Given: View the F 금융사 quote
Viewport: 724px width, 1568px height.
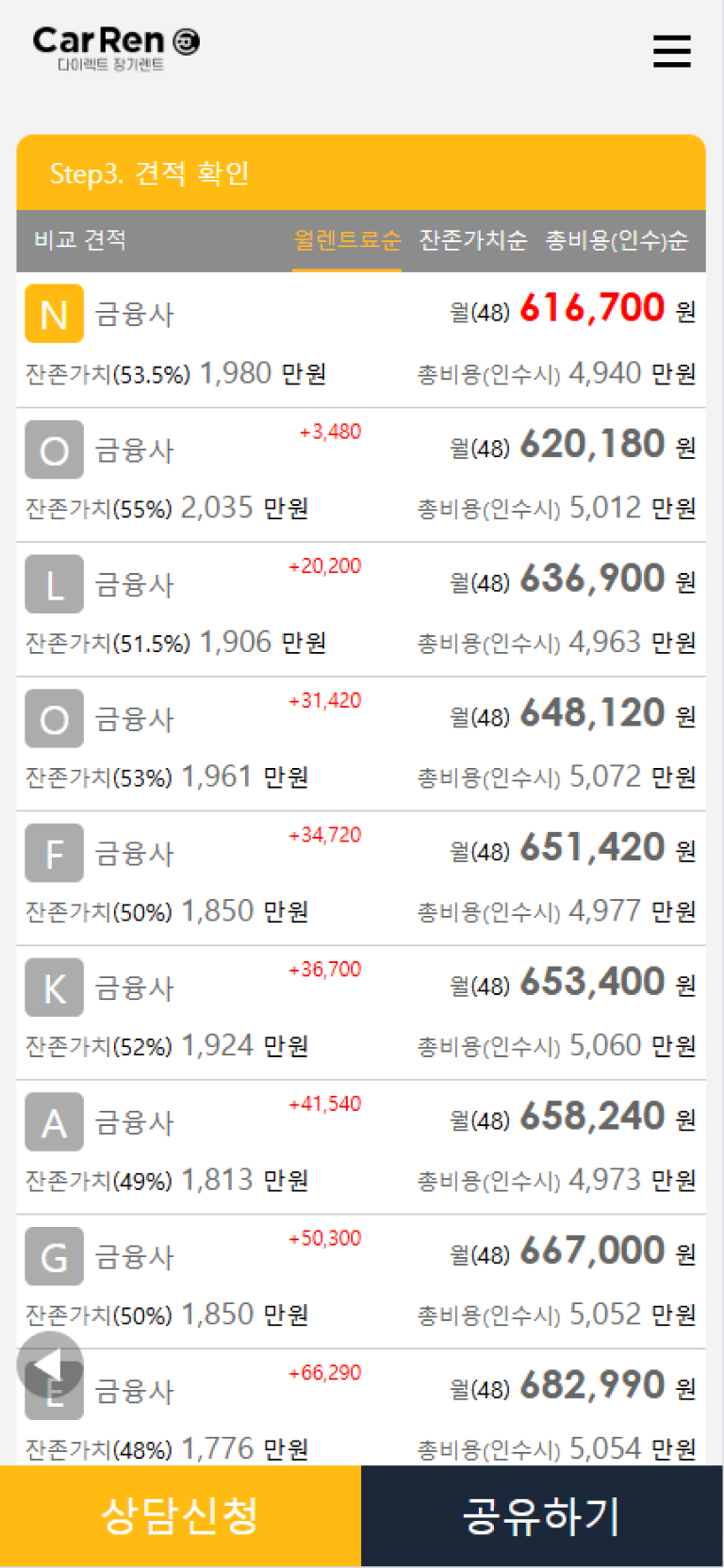Looking at the screenshot, I should click(361, 878).
